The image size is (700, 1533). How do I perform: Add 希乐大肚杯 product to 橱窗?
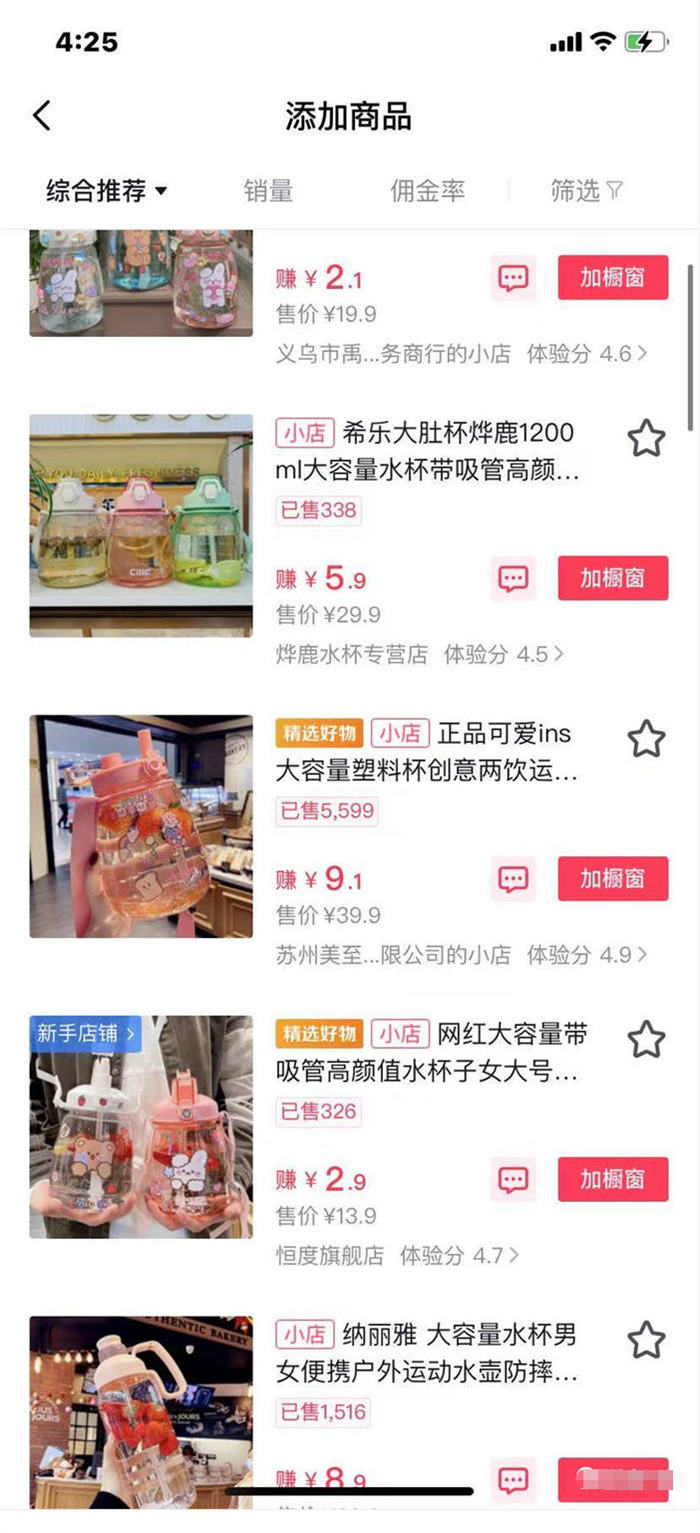612,578
